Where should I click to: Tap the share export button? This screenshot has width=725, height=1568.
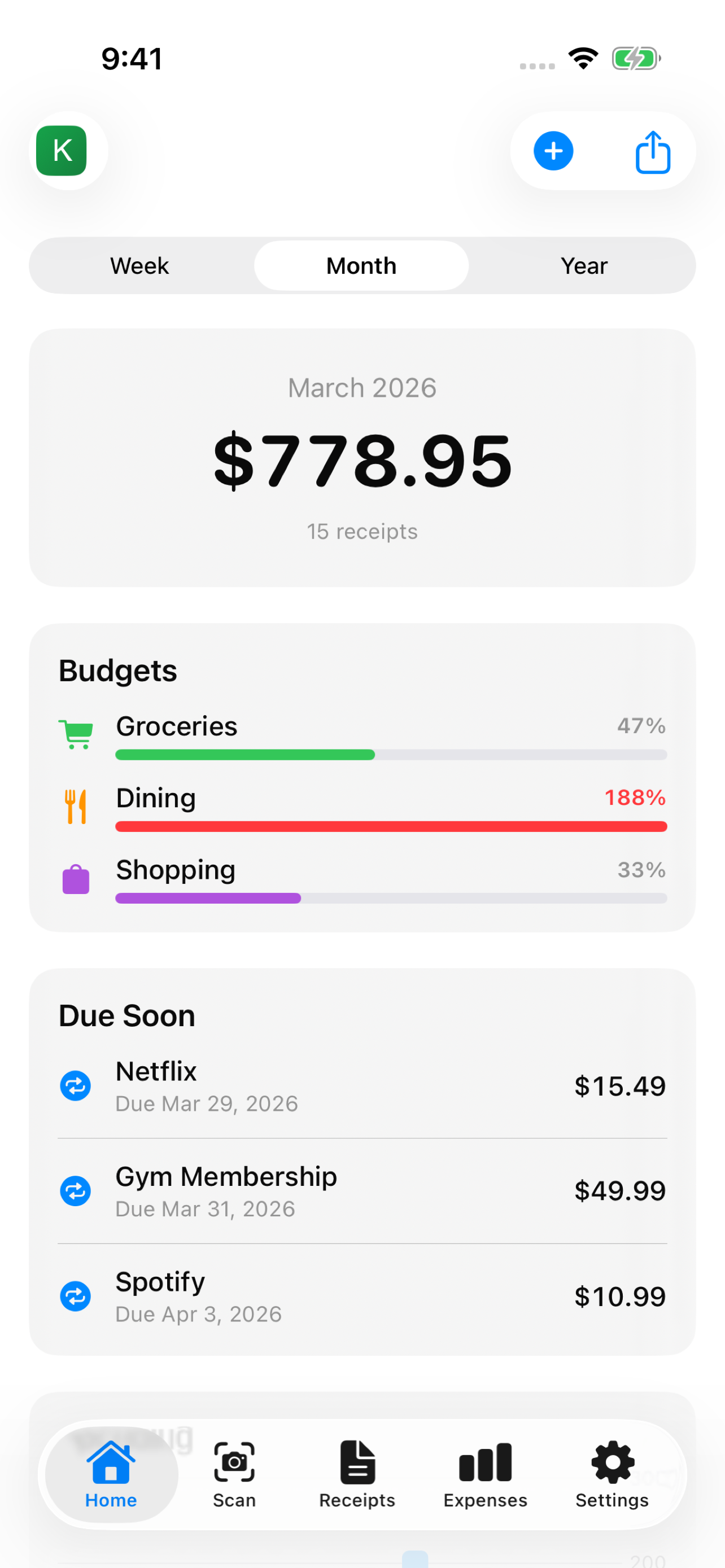pos(653,152)
